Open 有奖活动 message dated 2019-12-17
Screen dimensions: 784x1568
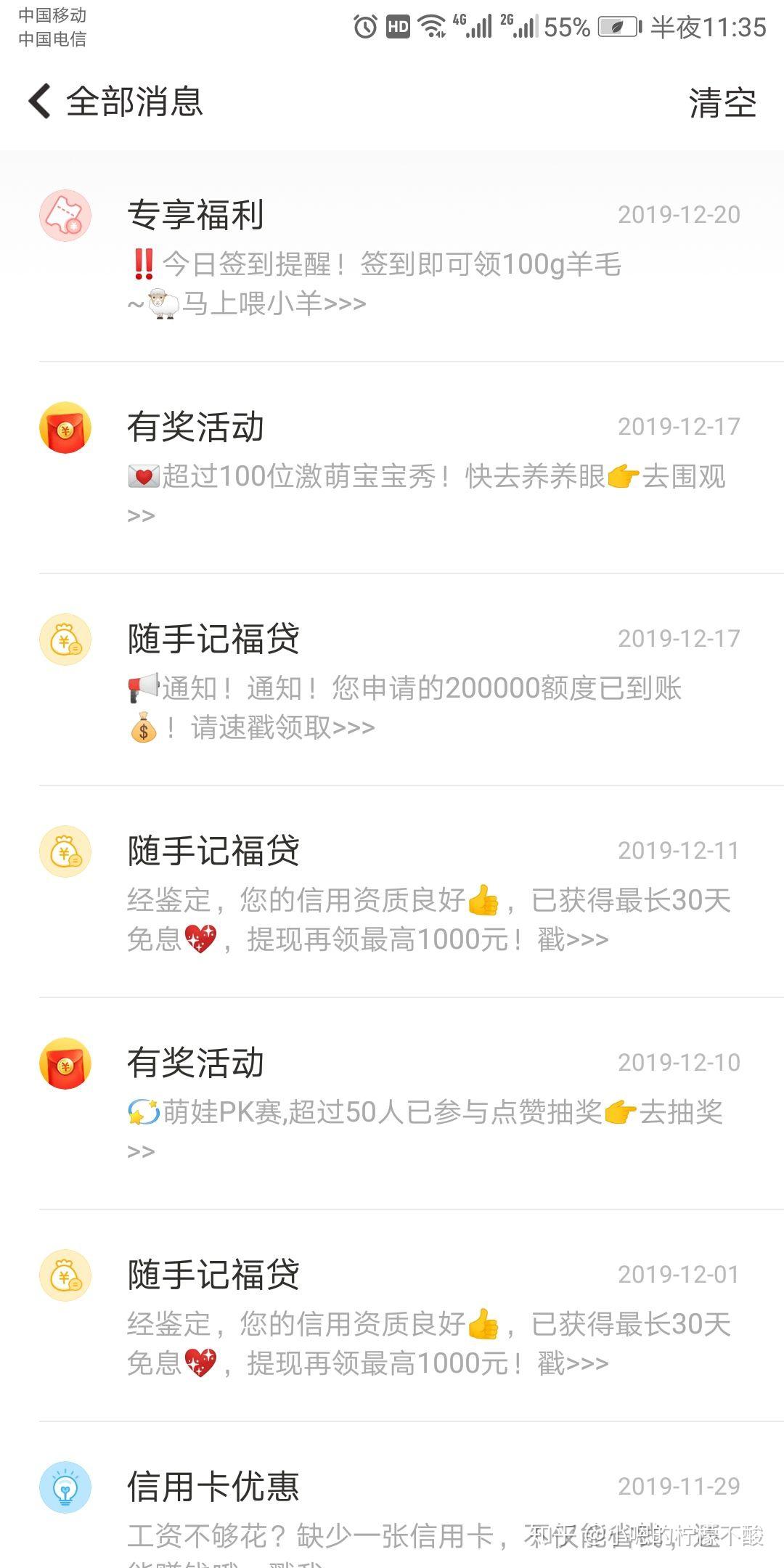[x=392, y=468]
